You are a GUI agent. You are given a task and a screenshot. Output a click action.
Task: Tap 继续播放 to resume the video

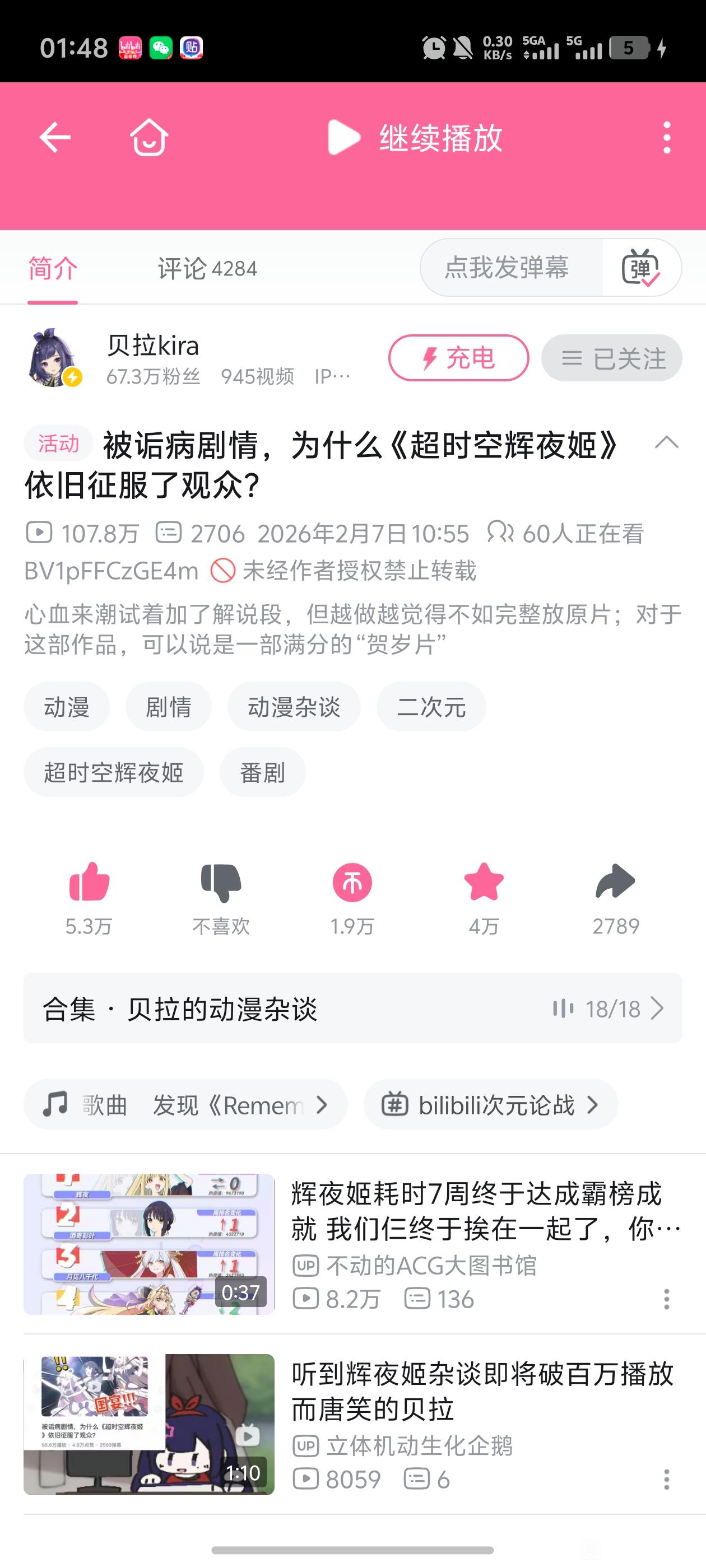[415, 138]
